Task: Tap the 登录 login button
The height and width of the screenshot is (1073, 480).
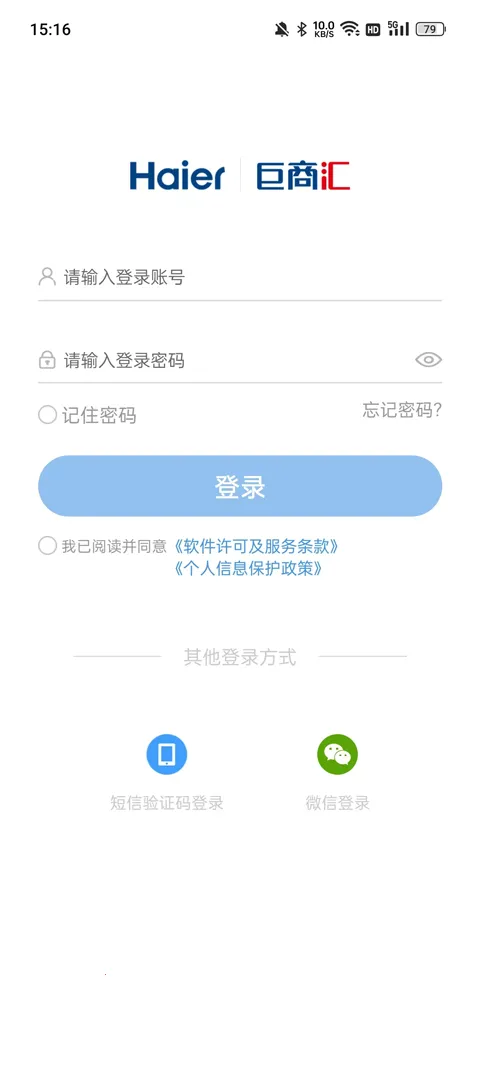Action: [x=240, y=487]
